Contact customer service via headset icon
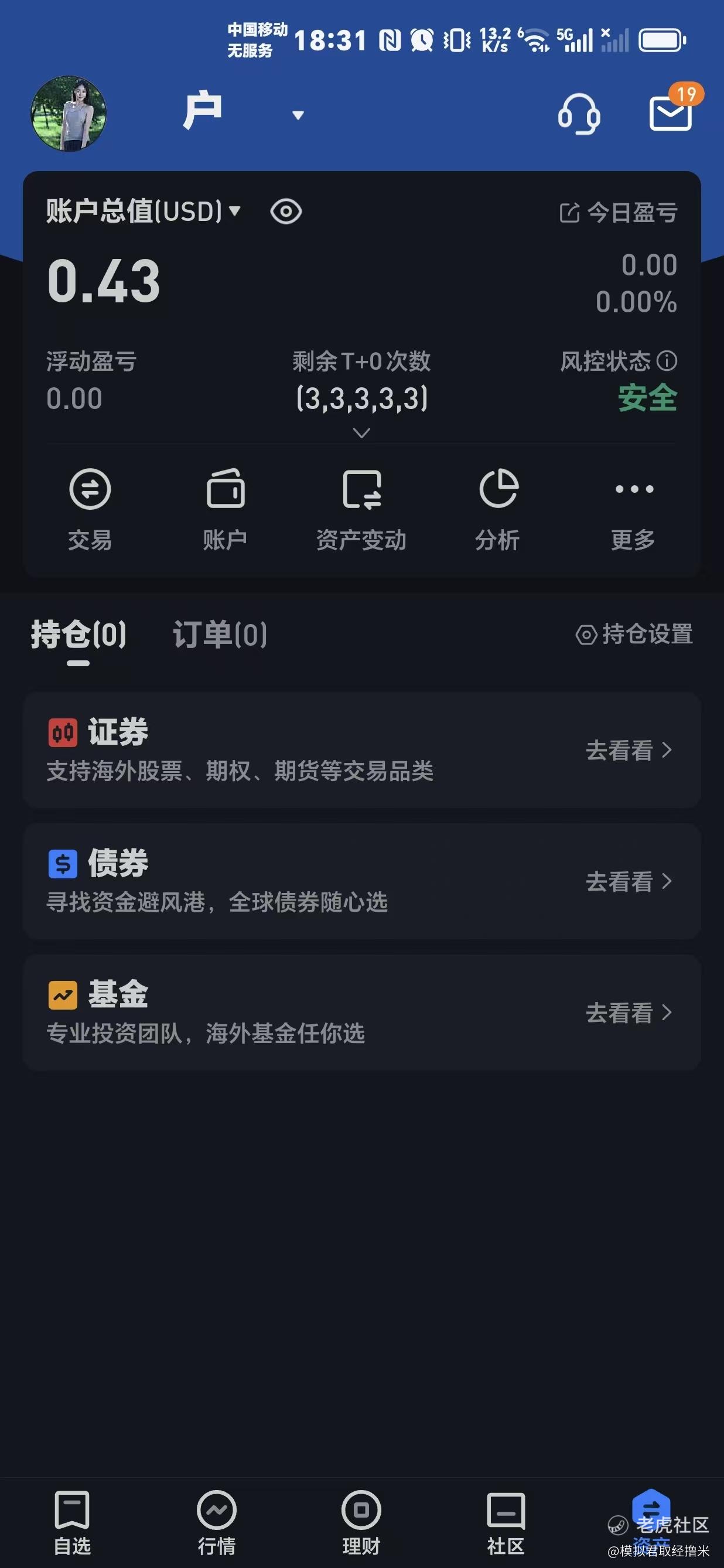The width and height of the screenshot is (724, 1568). click(579, 114)
